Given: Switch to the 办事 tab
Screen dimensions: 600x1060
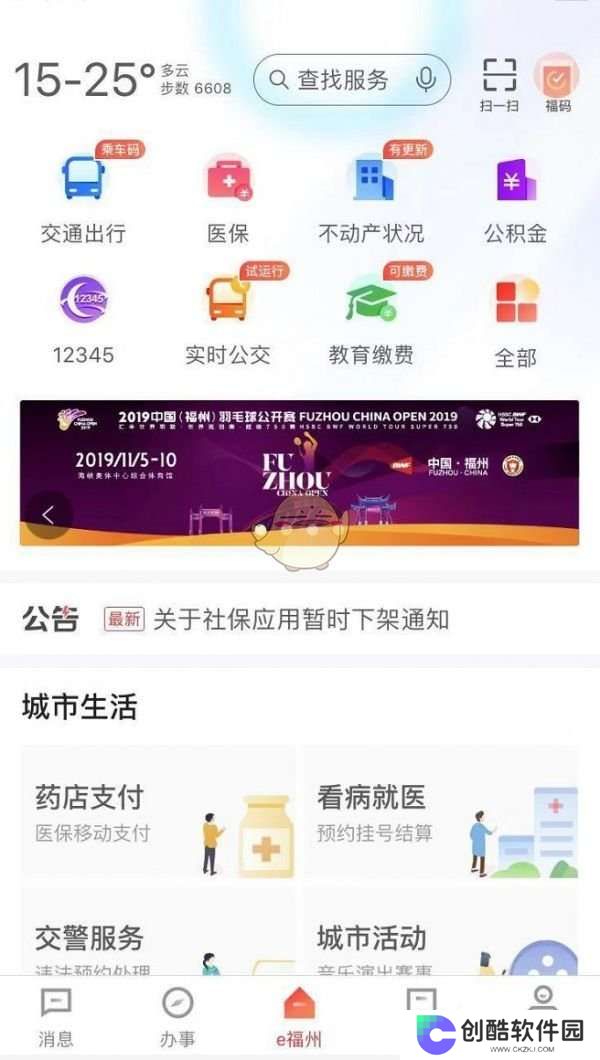Looking at the screenshot, I should (177, 1017).
